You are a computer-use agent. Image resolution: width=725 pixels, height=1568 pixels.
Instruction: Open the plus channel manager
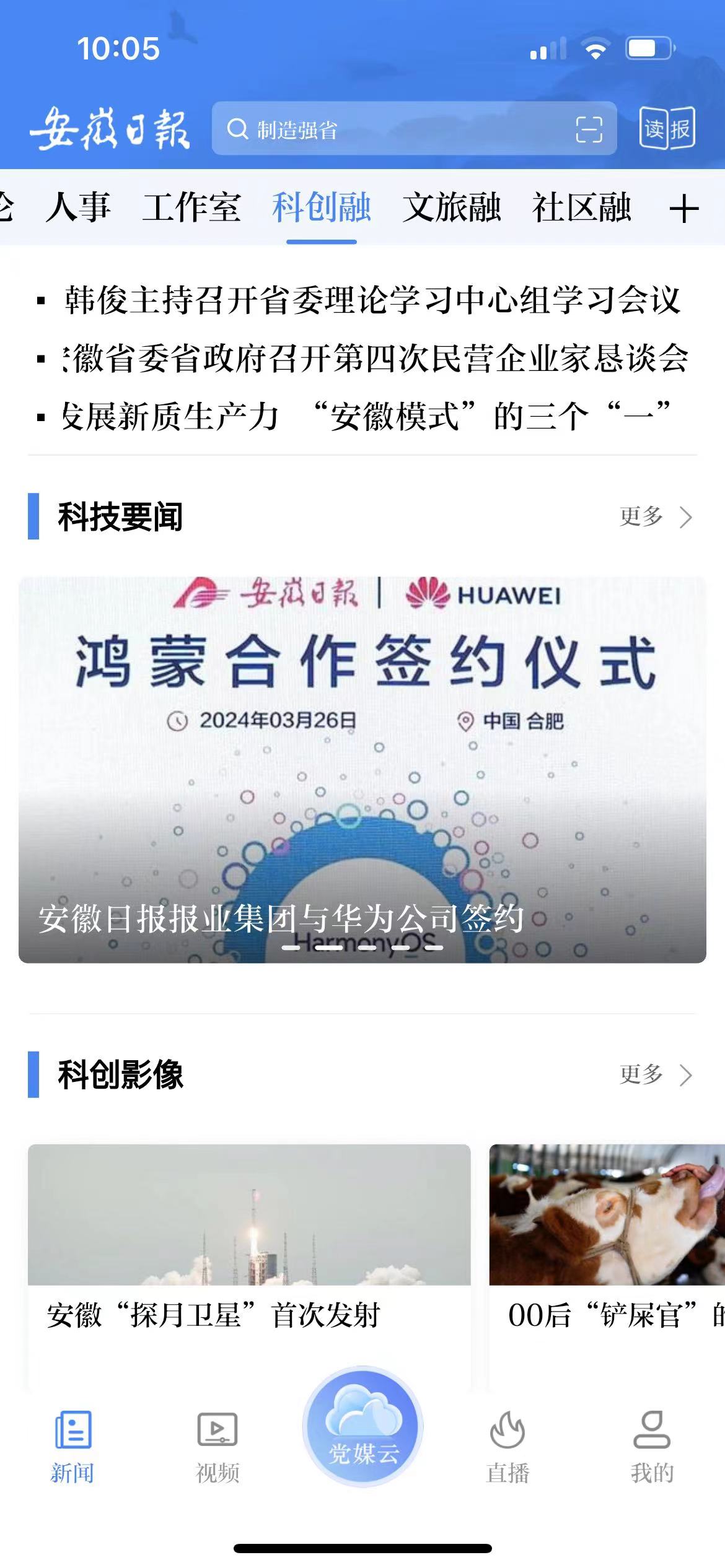pyautogui.click(x=683, y=209)
